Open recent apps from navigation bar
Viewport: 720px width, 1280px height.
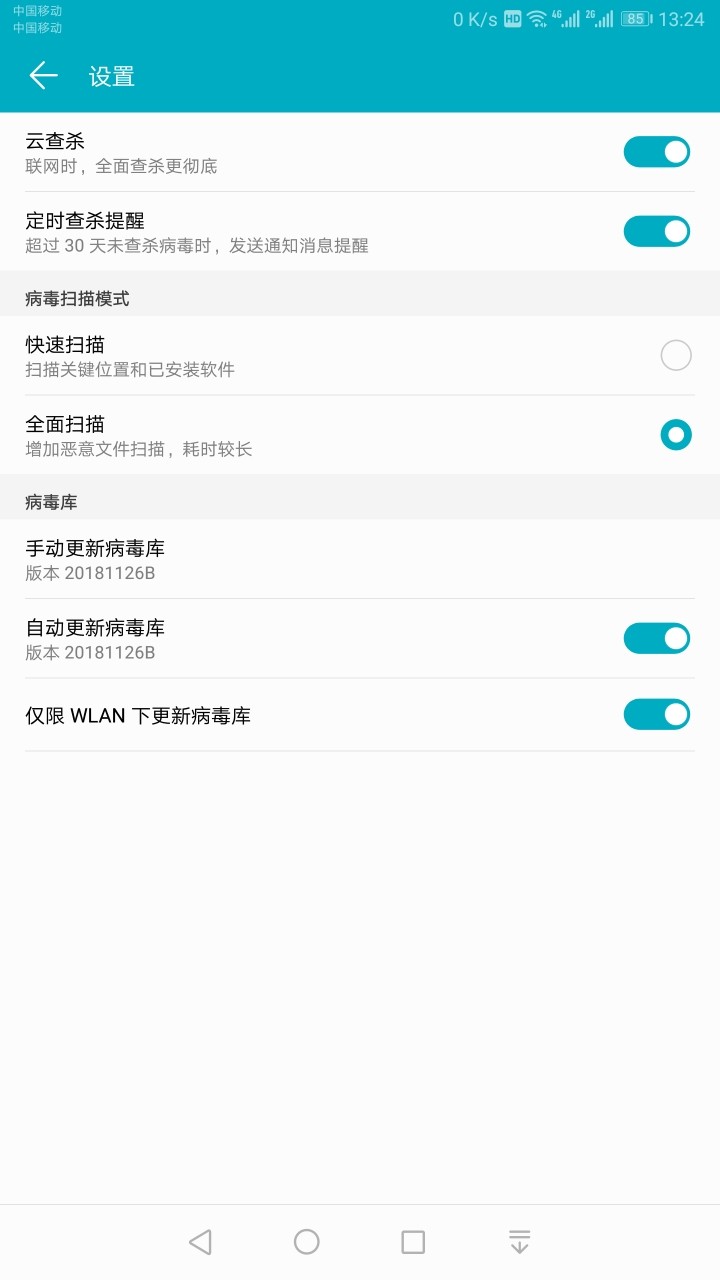[x=413, y=1242]
